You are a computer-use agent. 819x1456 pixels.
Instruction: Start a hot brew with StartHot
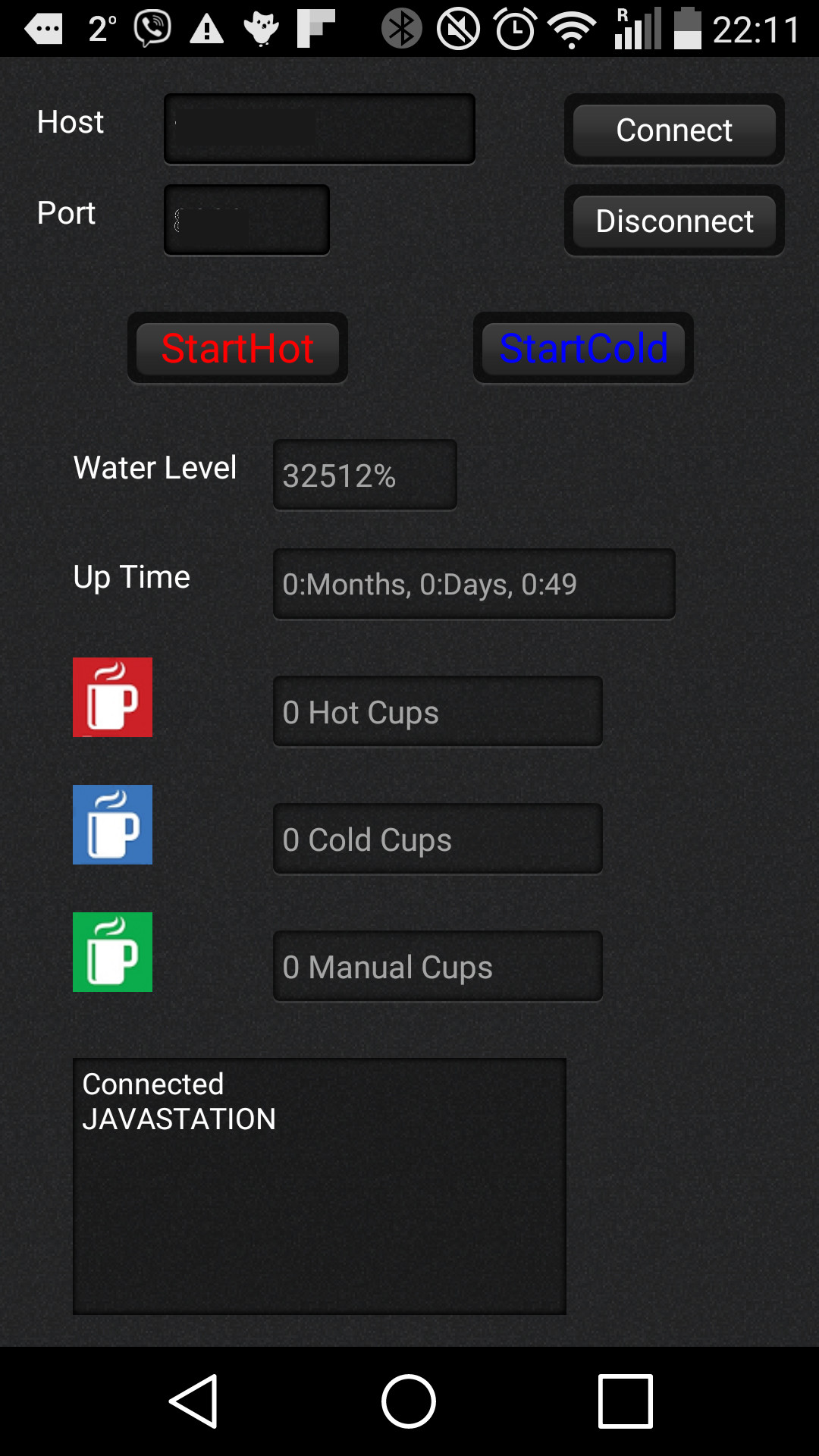[237, 348]
